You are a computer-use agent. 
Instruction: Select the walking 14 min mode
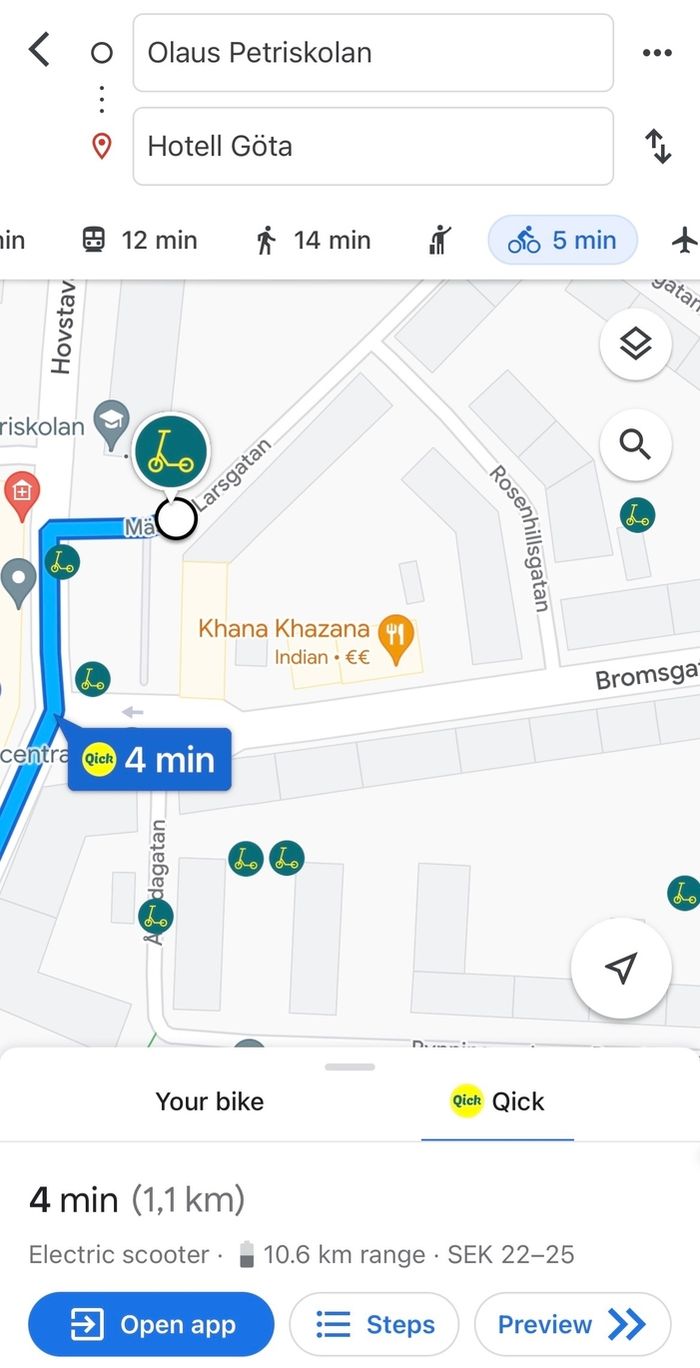(313, 240)
